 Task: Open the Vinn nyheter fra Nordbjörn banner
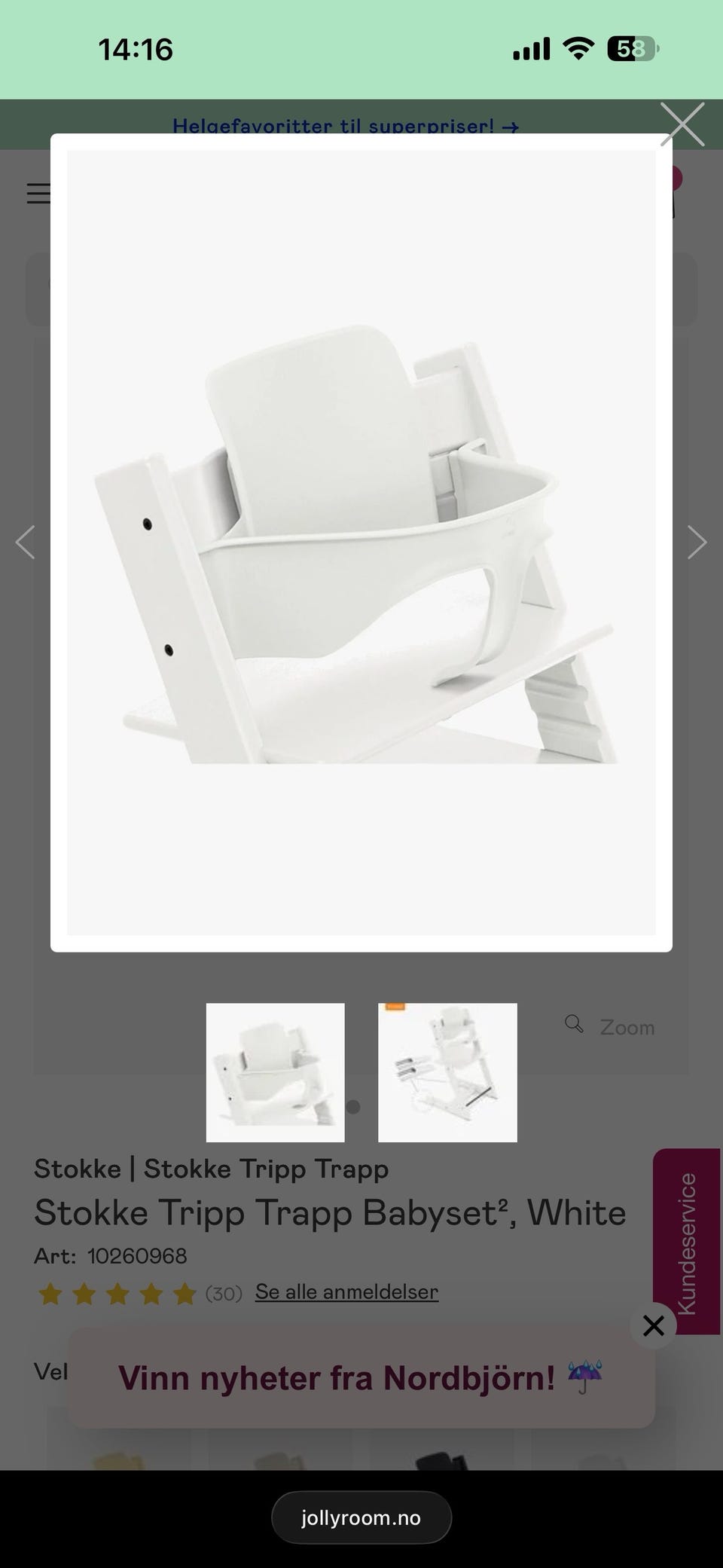click(361, 1378)
